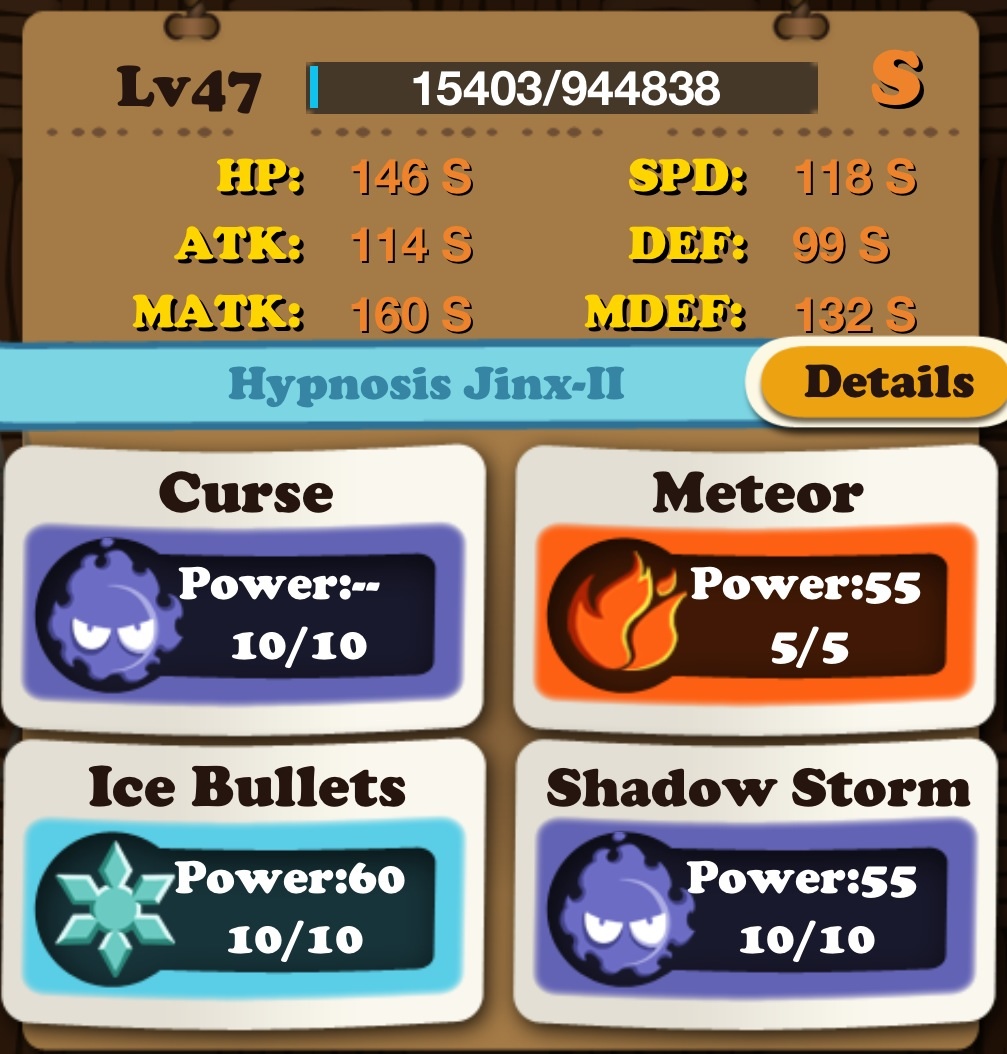Select the Curse skill card
Screen dimensions: 1007x1054
[245, 590]
